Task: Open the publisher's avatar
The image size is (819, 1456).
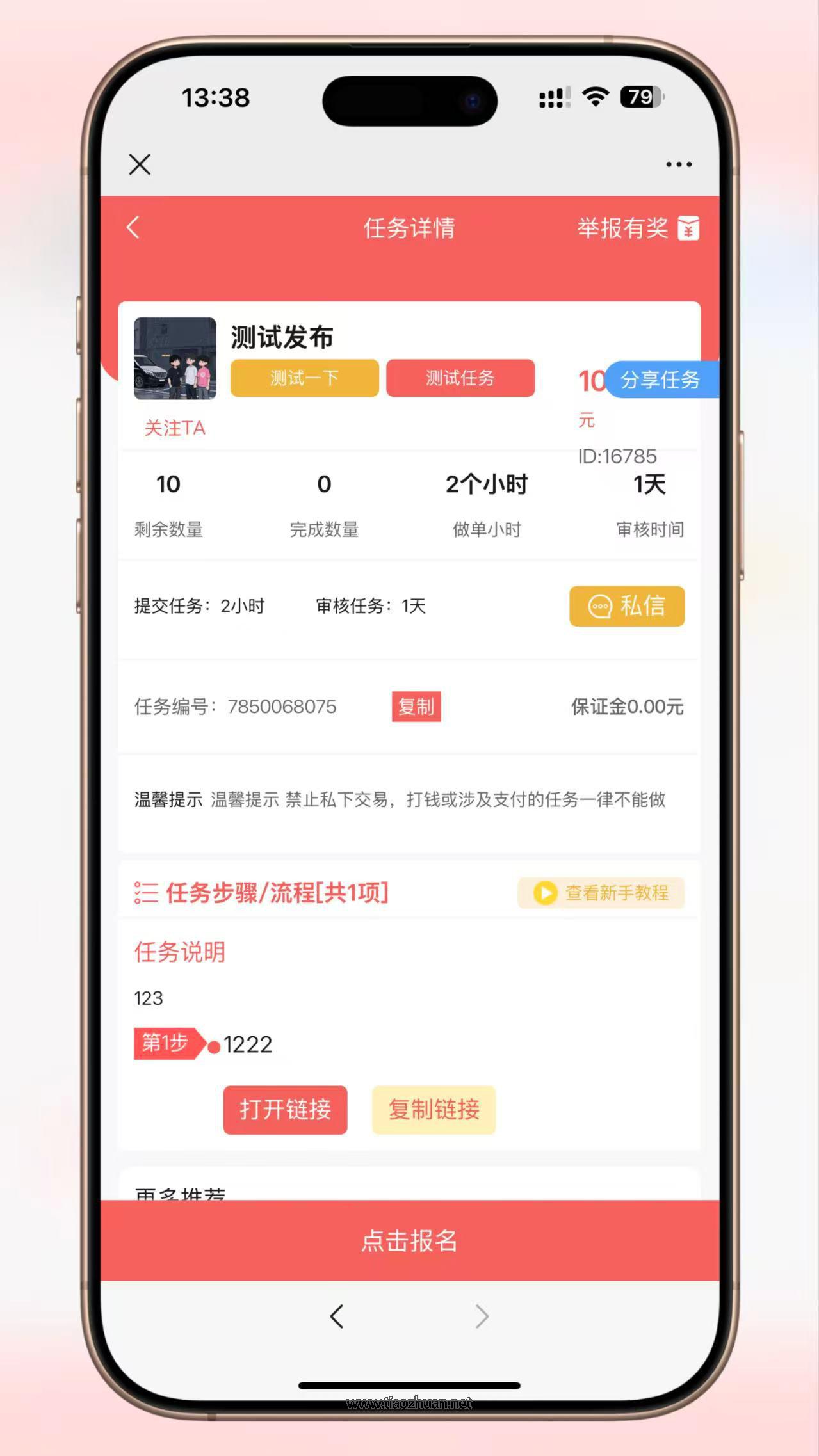Action: click(175, 358)
